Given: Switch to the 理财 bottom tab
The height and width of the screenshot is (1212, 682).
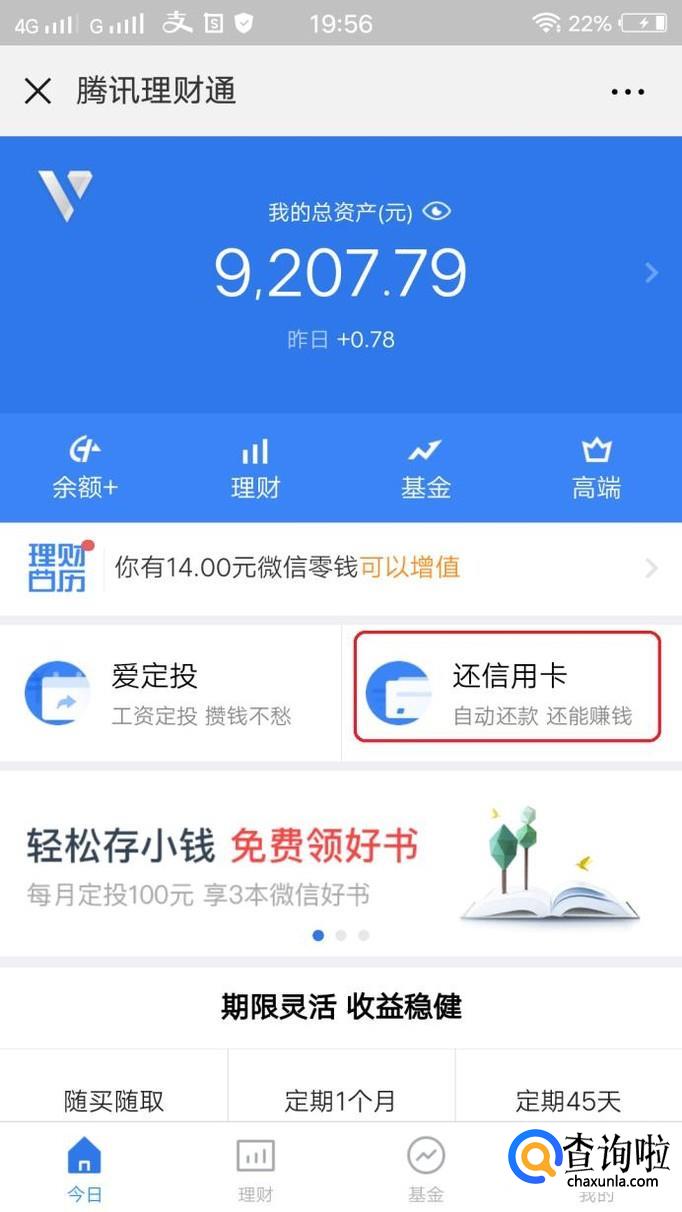Looking at the screenshot, I should click(255, 1170).
